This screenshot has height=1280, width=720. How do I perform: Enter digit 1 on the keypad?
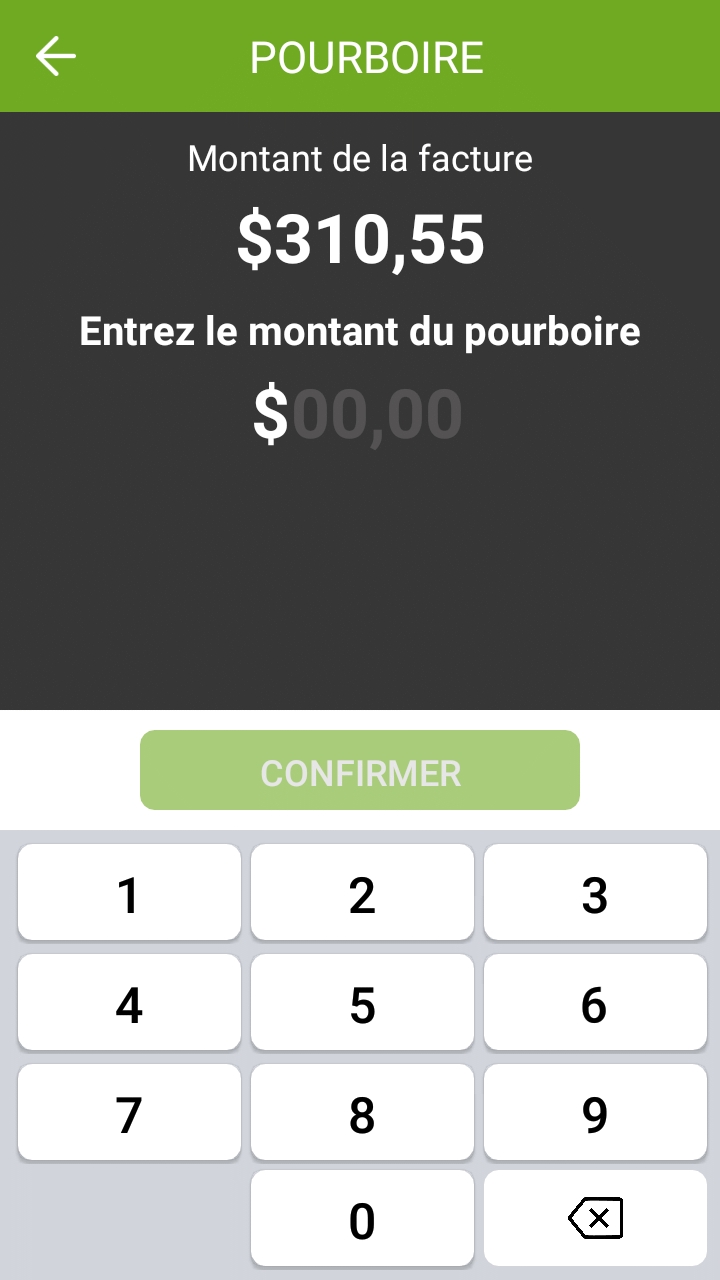click(x=129, y=893)
